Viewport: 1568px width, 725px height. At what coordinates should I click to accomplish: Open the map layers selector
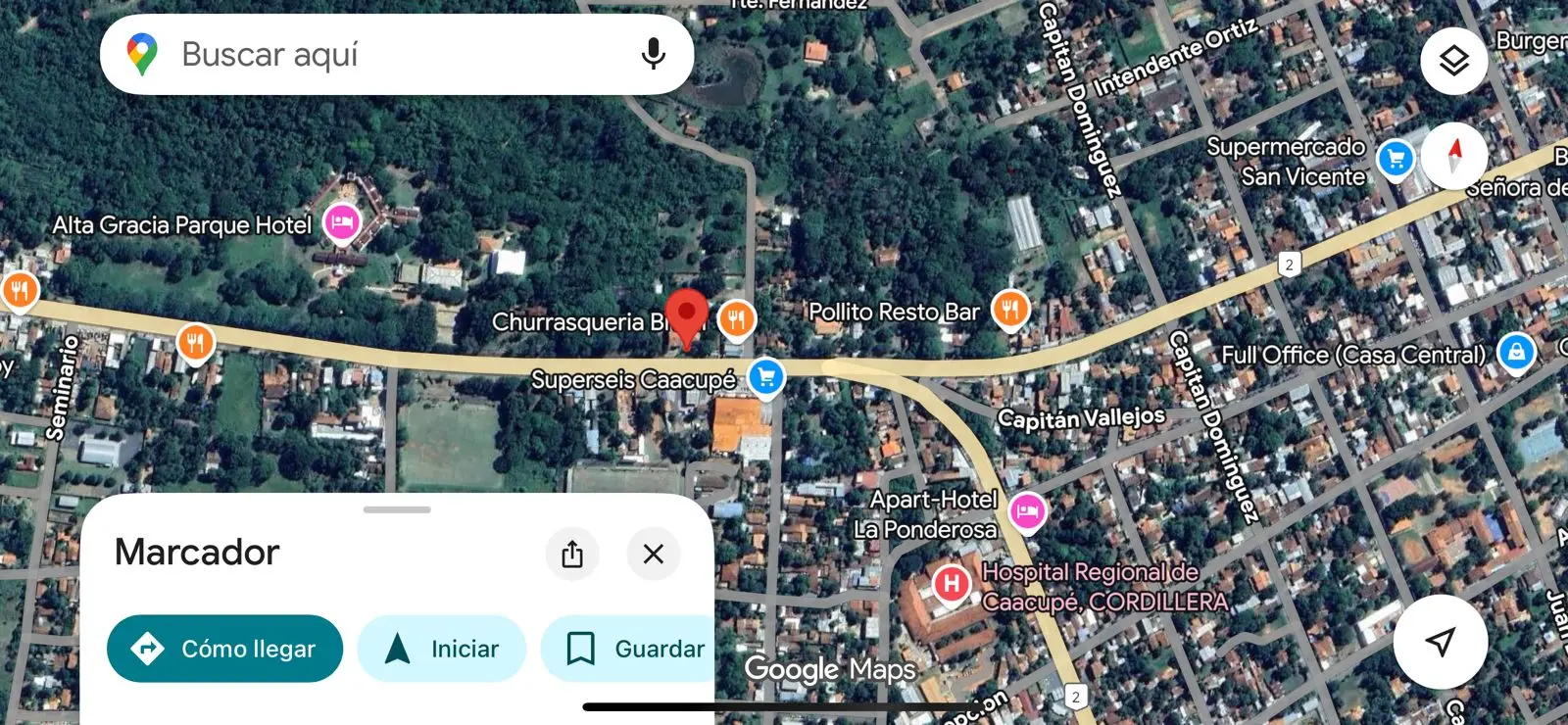click(1453, 62)
